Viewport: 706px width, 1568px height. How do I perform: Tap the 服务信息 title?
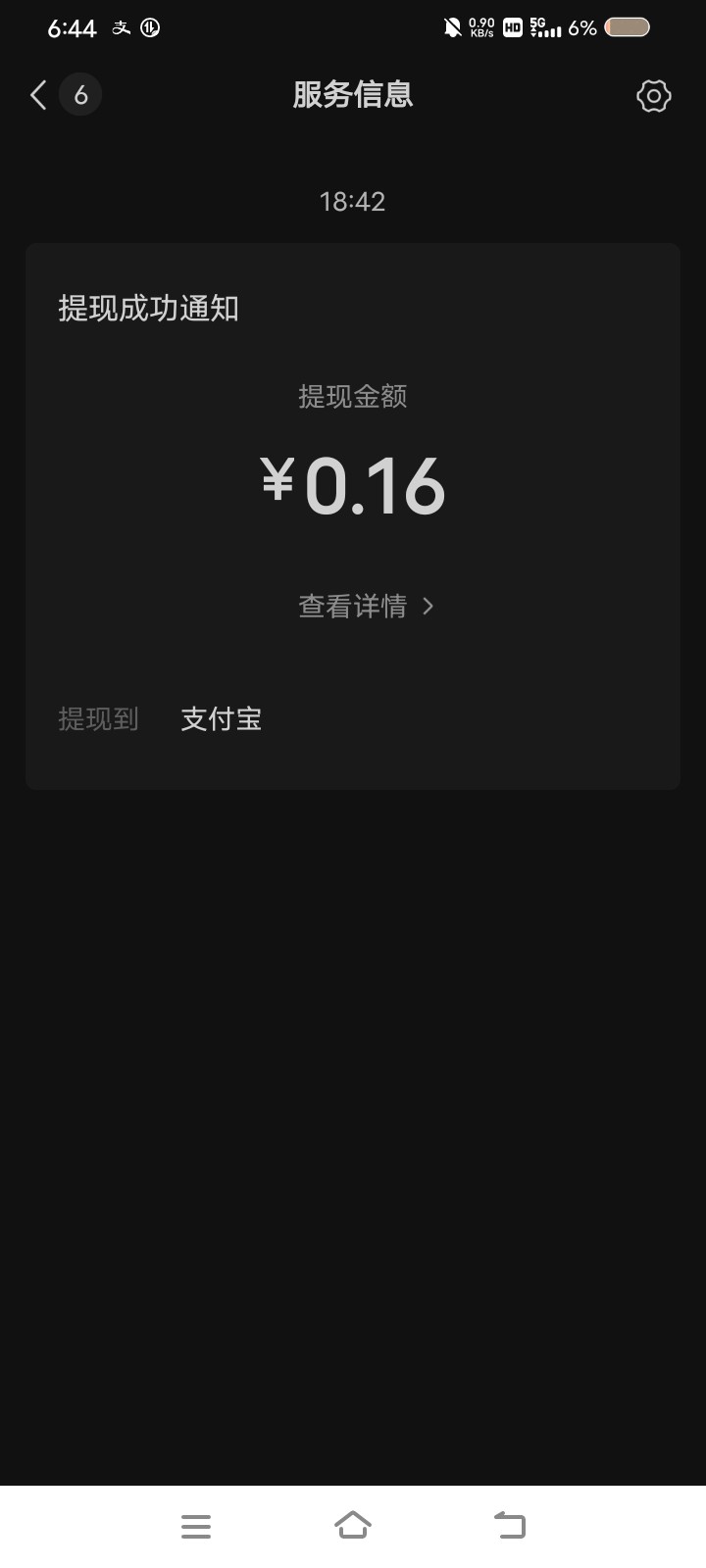click(351, 95)
